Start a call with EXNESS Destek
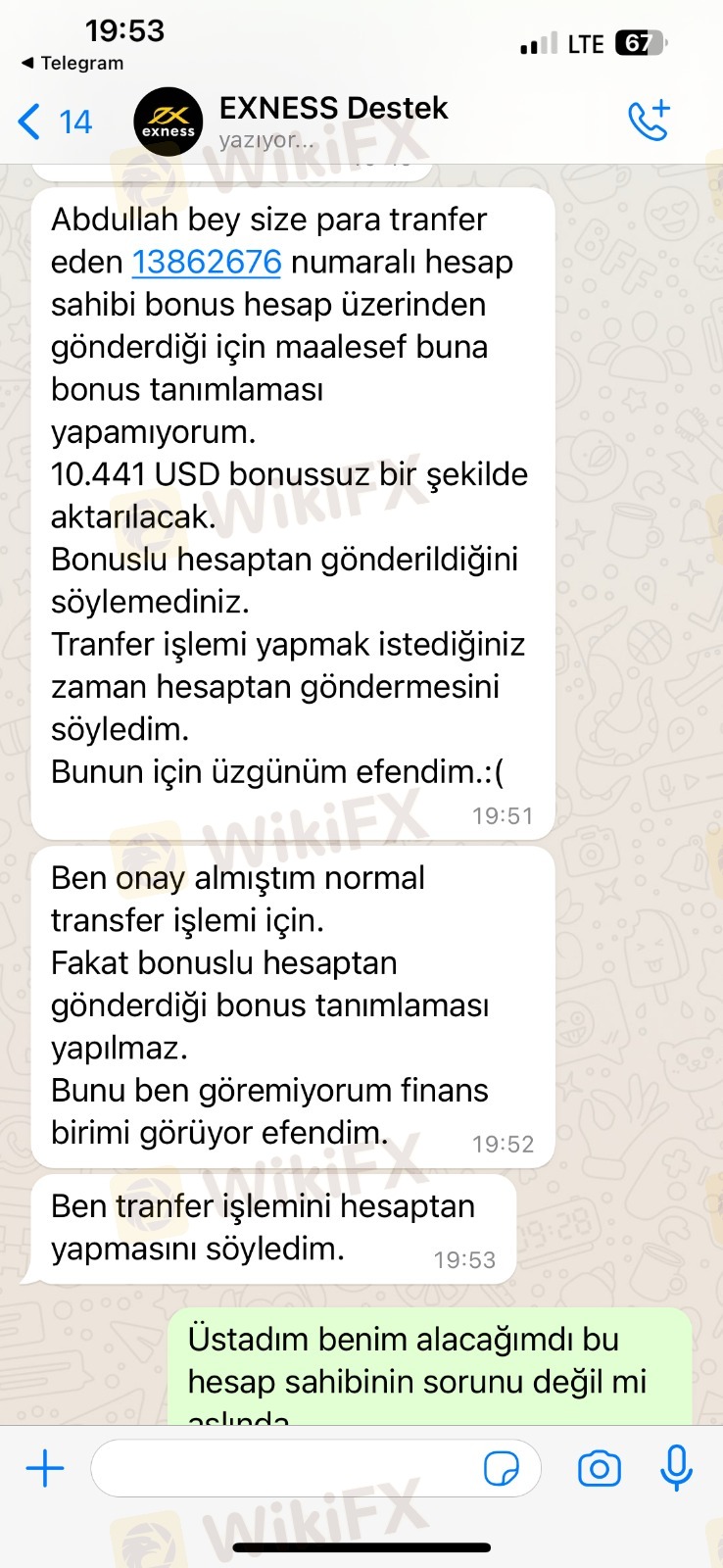Viewport: 723px width, 1568px height. 649,121
